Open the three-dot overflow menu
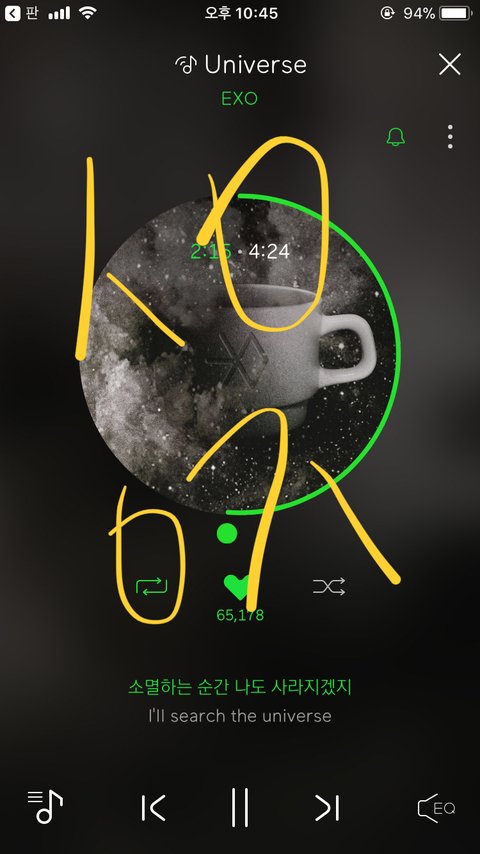Screen dimensions: 480x854 click(450, 137)
